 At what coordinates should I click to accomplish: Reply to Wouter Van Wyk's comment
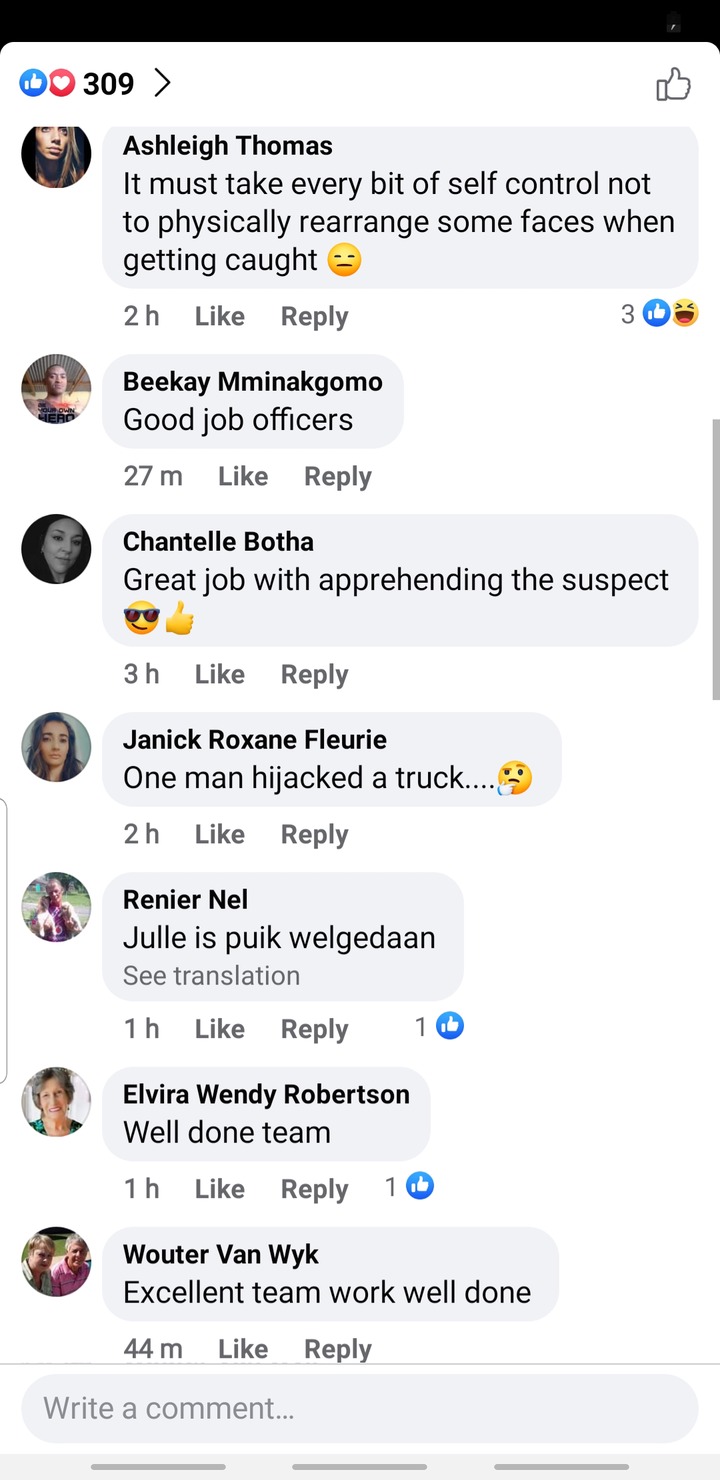pyautogui.click(x=337, y=1349)
